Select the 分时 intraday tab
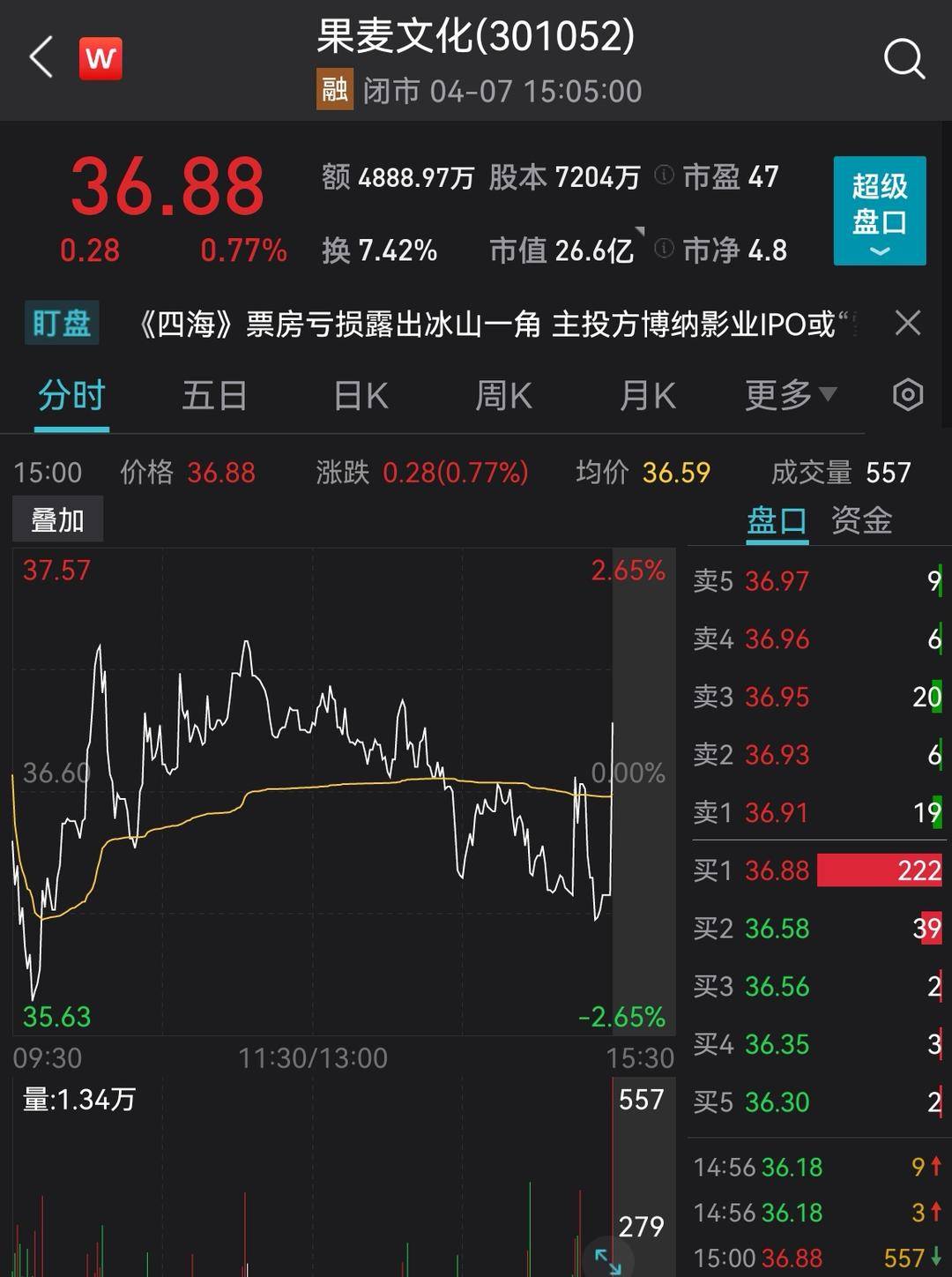Viewport: 952px width, 1277px height. point(71,396)
